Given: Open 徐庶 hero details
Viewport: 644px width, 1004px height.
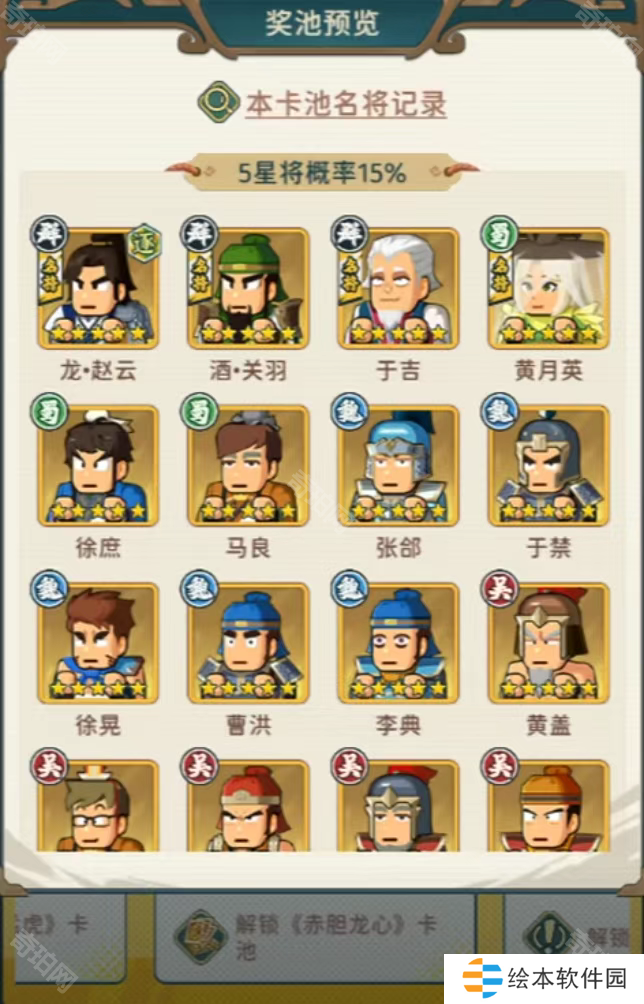Looking at the screenshot, I should coord(98,465).
